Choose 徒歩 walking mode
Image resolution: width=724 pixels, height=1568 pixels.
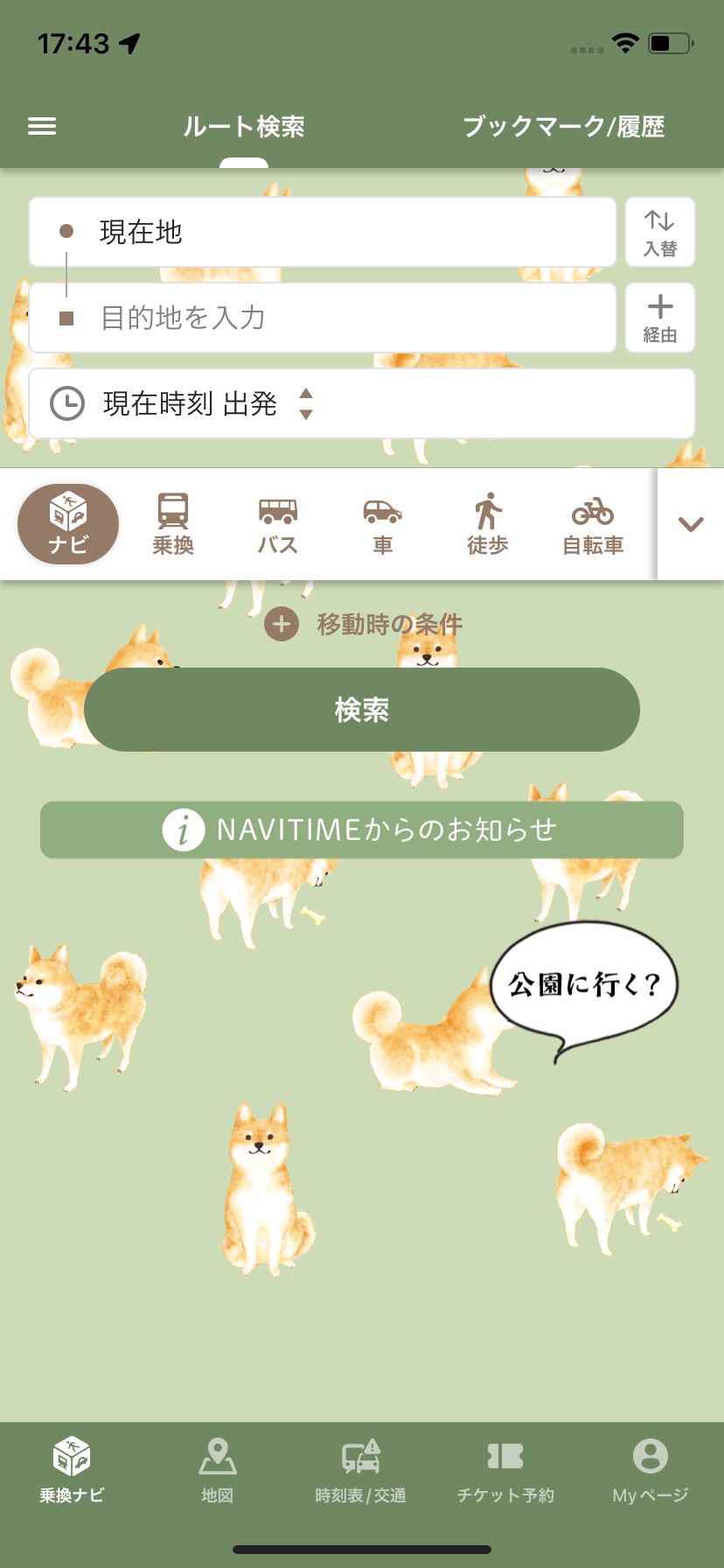click(x=488, y=524)
